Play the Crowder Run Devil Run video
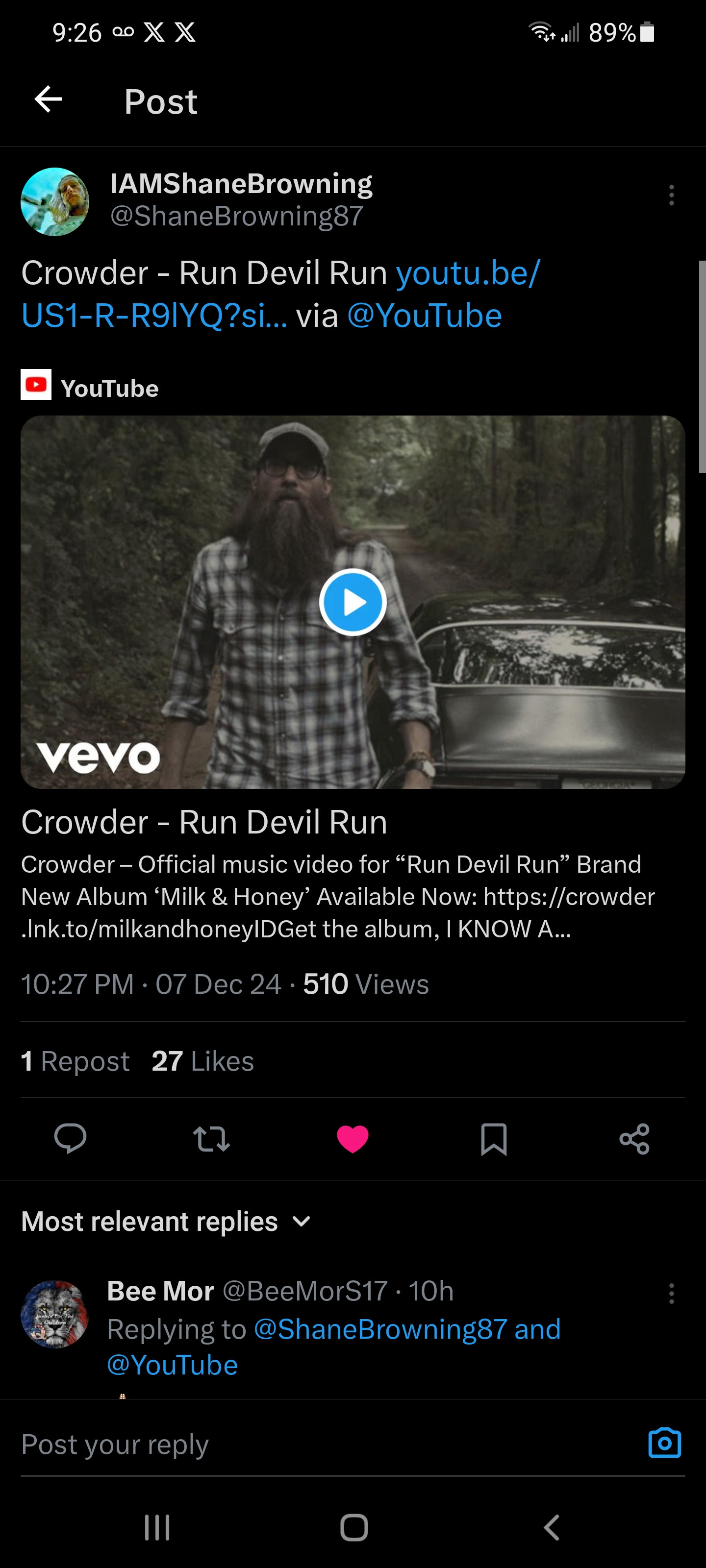The height and width of the screenshot is (1568, 706). tap(353, 602)
